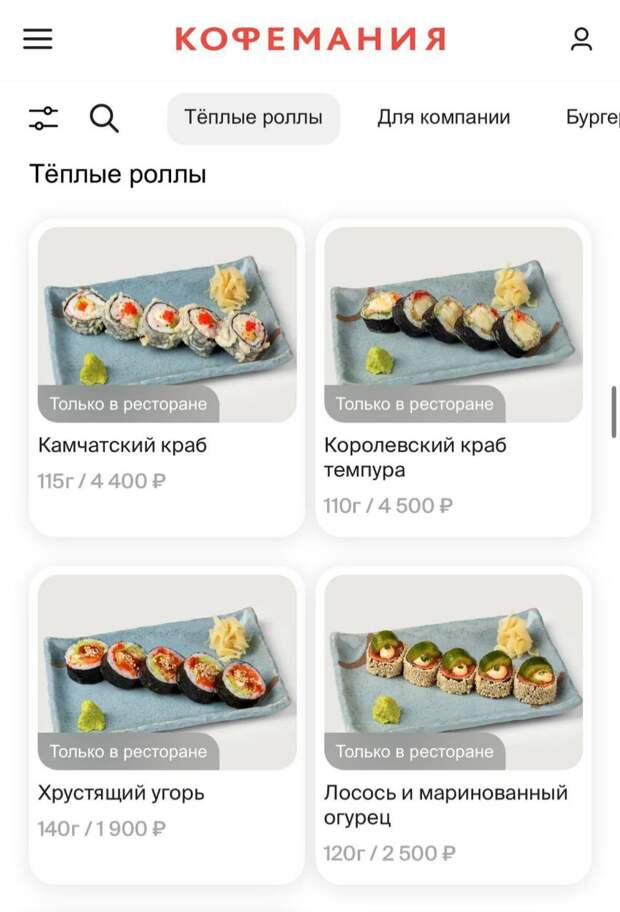620x912 pixels.
Task: Open the filter settings icon
Action: click(x=43, y=118)
